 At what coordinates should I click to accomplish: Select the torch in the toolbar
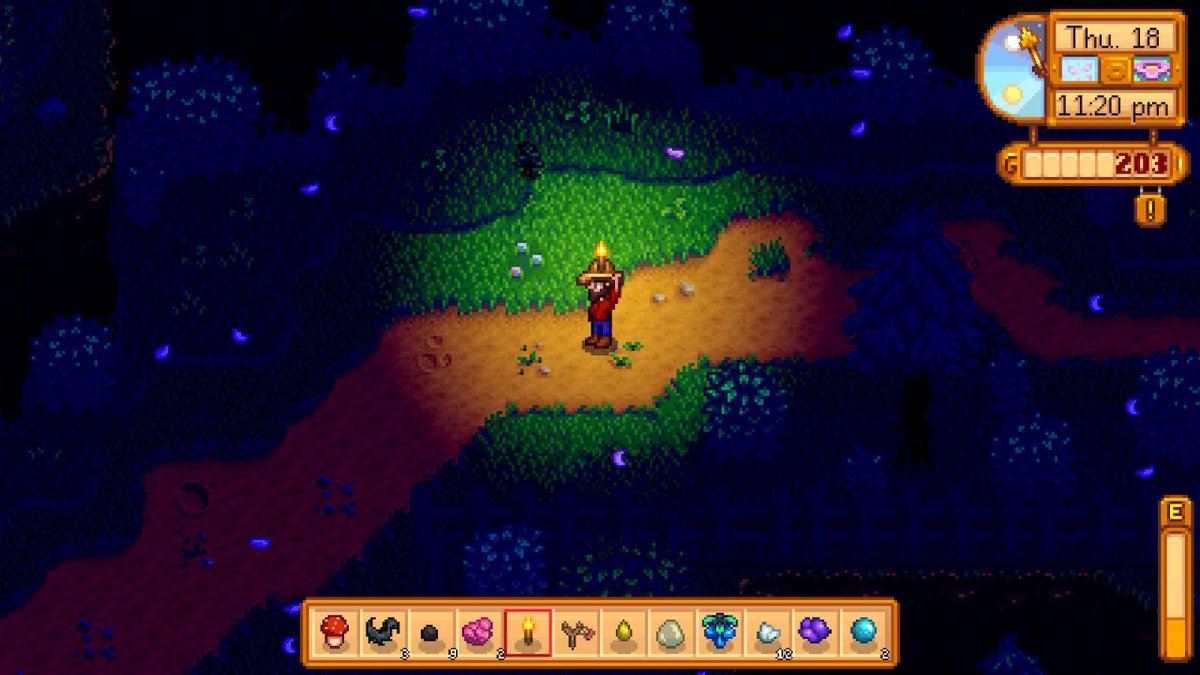[527, 632]
